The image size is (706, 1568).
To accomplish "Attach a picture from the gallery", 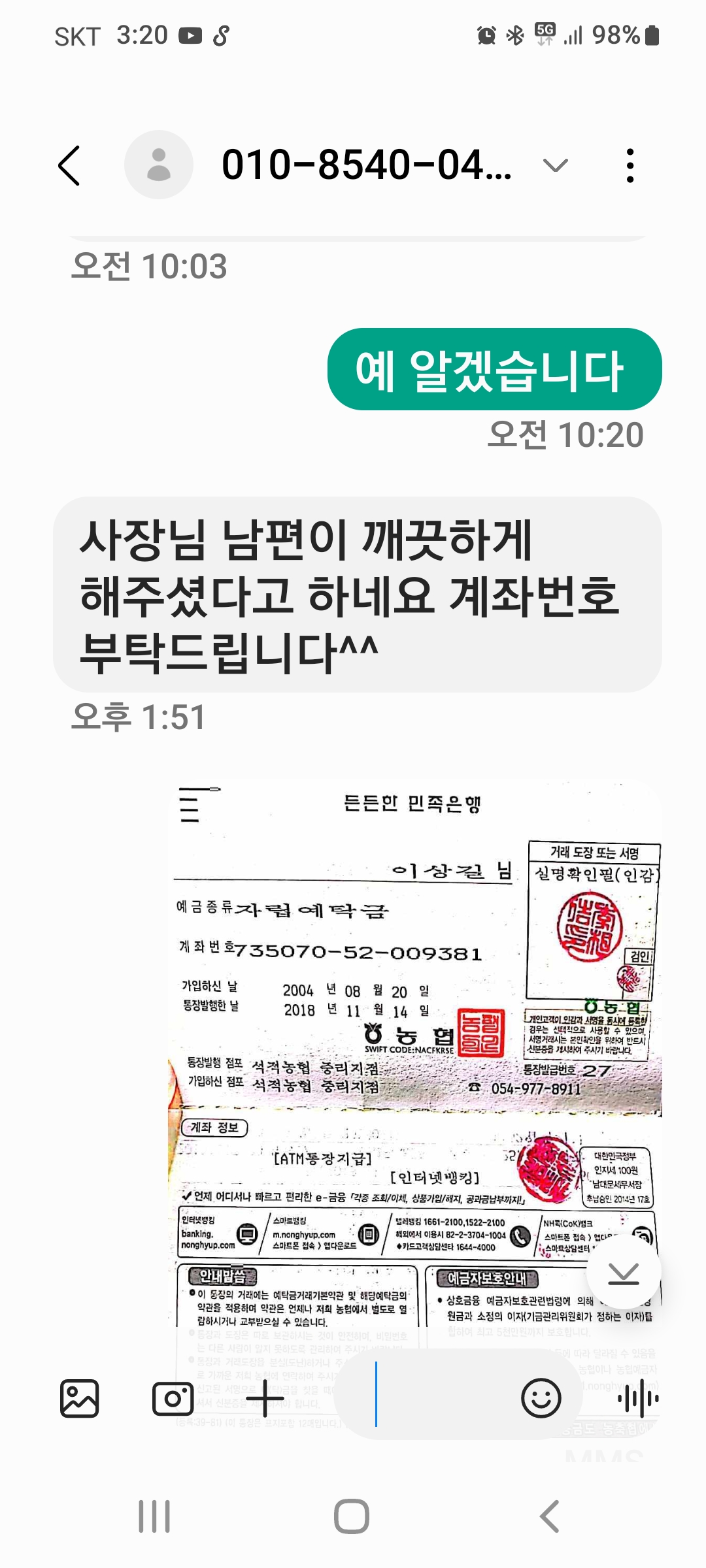I will [80, 1399].
